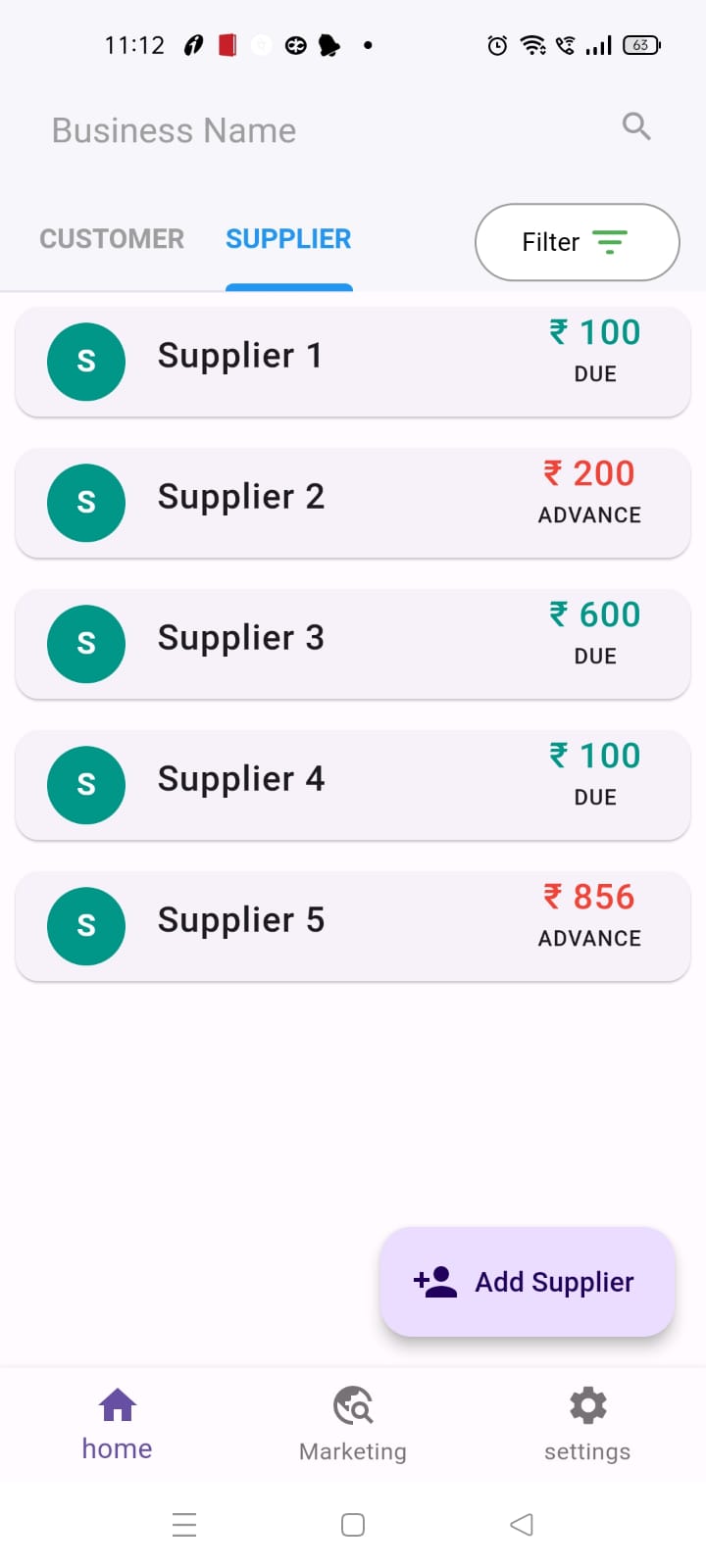This screenshot has height=1568, width=706.
Task: Open Supplier 4 with ₹100 due
Action: pos(353,785)
